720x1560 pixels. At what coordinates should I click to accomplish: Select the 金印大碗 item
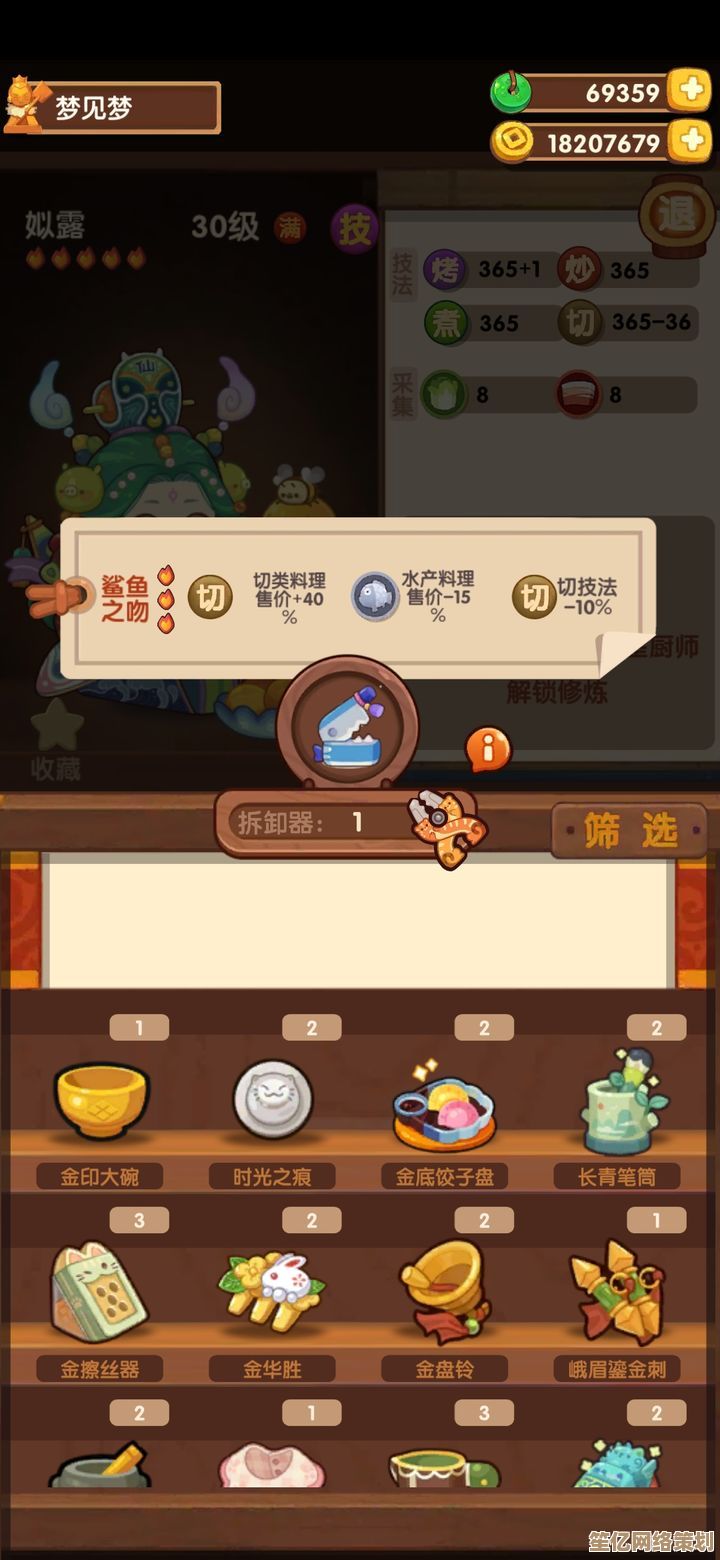[x=100, y=1102]
